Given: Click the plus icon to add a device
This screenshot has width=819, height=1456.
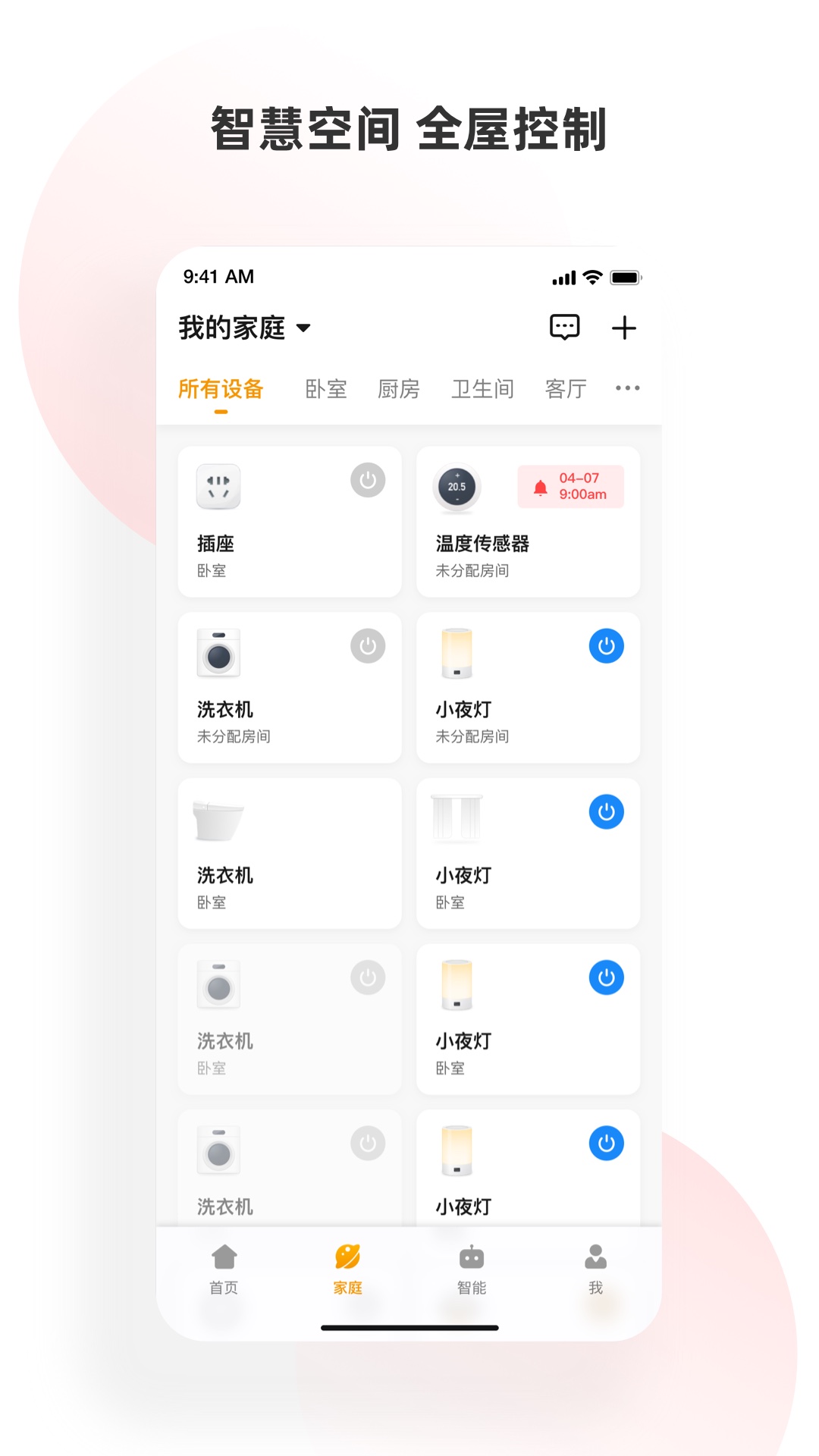Looking at the screenshot, I should click(625, 327).
